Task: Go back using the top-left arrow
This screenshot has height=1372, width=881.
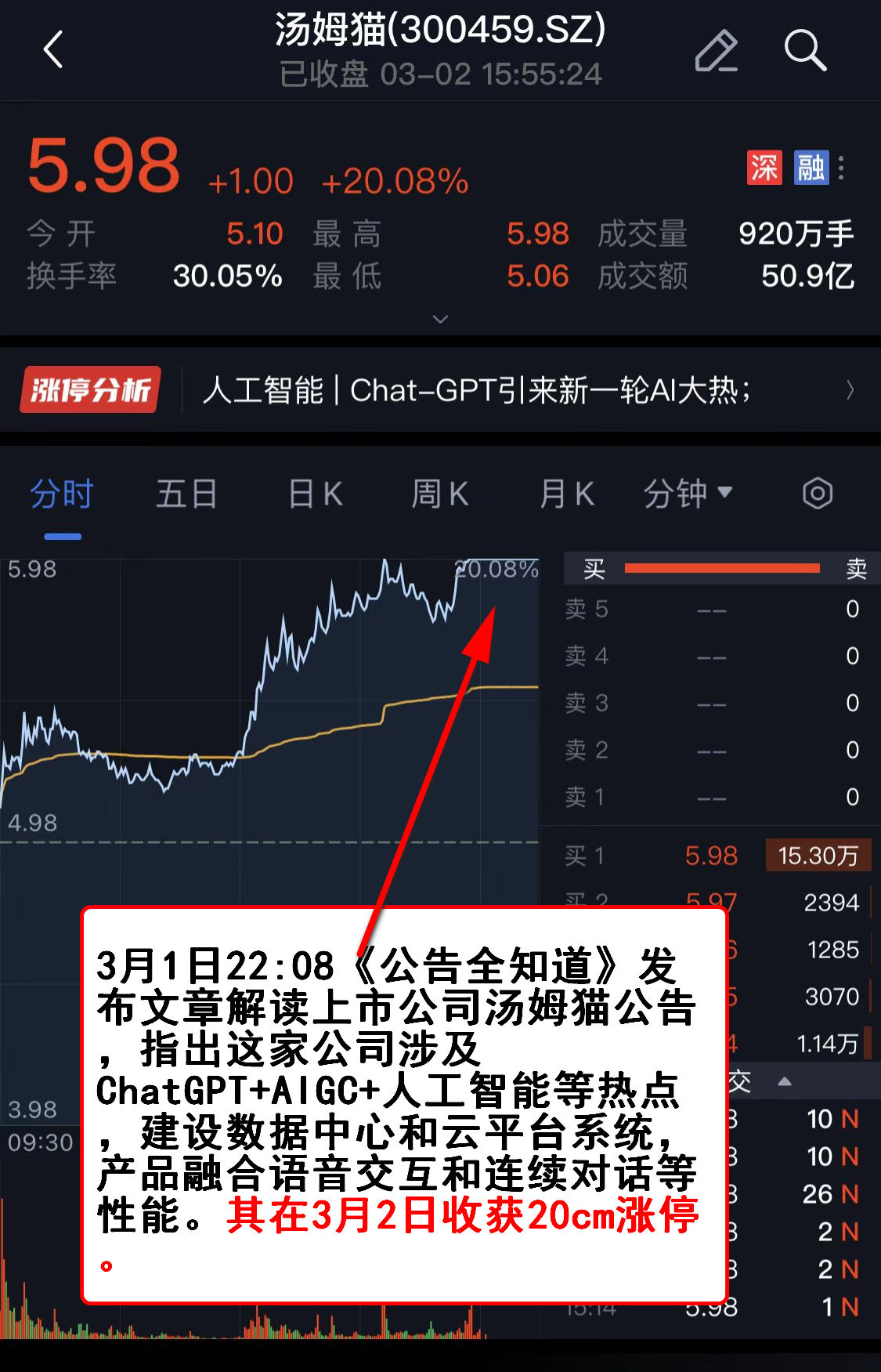Action: (x=53, y=50)
